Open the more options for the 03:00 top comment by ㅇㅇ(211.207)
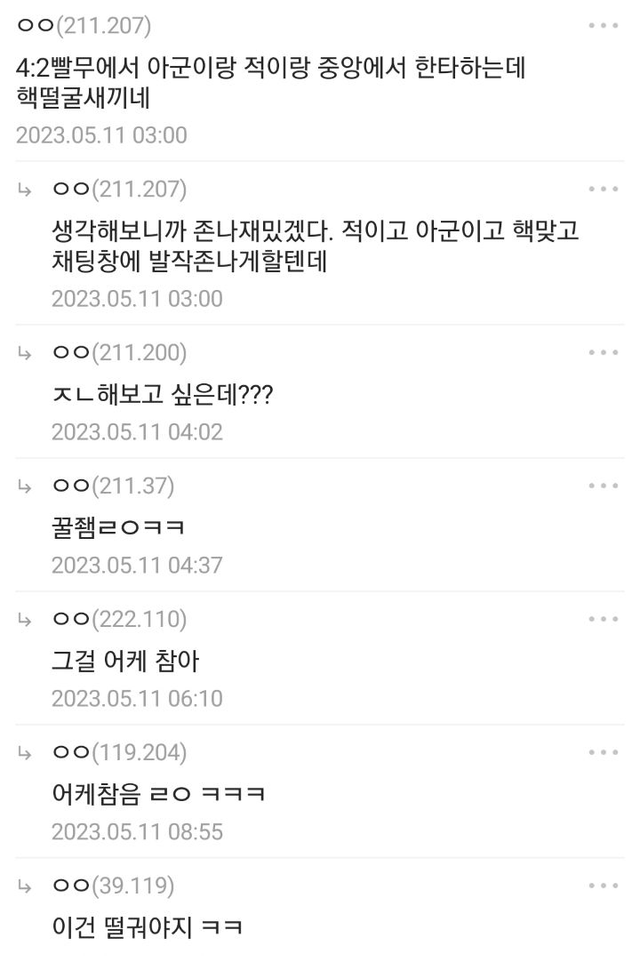 coord(604,25)
